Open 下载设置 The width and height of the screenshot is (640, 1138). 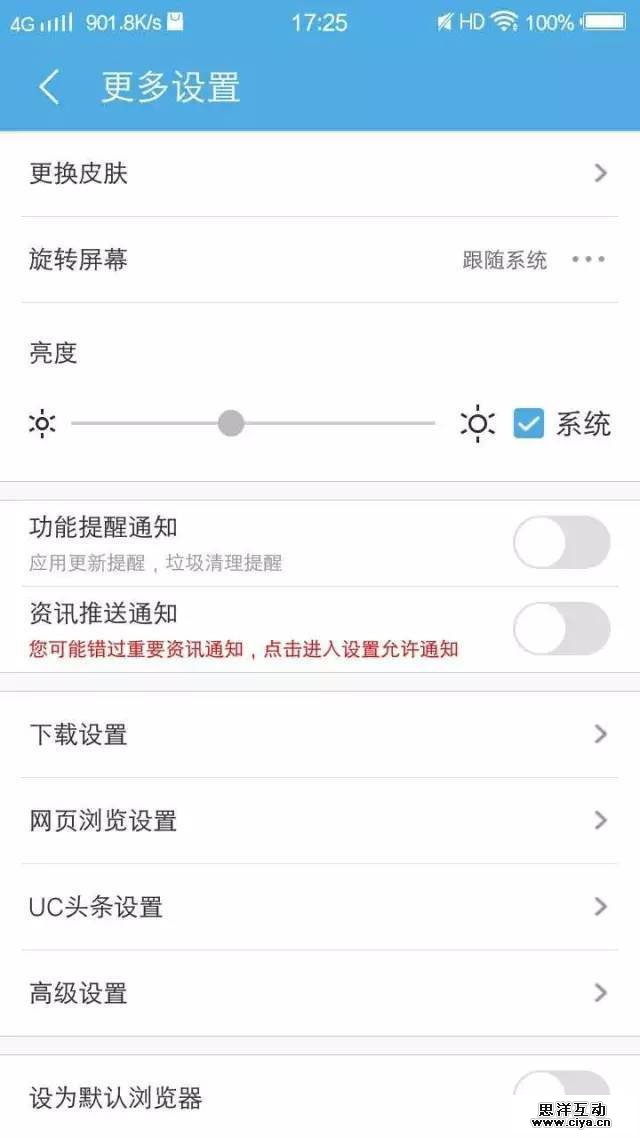[320, 735]
